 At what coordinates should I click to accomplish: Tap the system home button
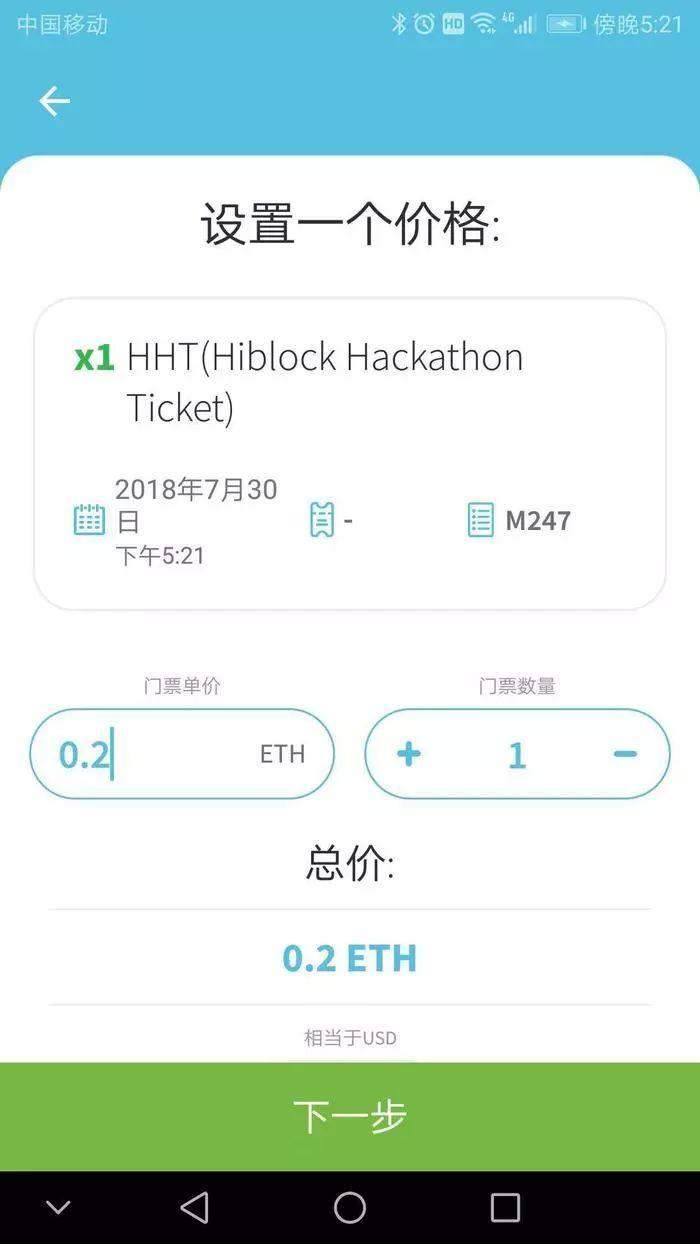point(350,1207)
